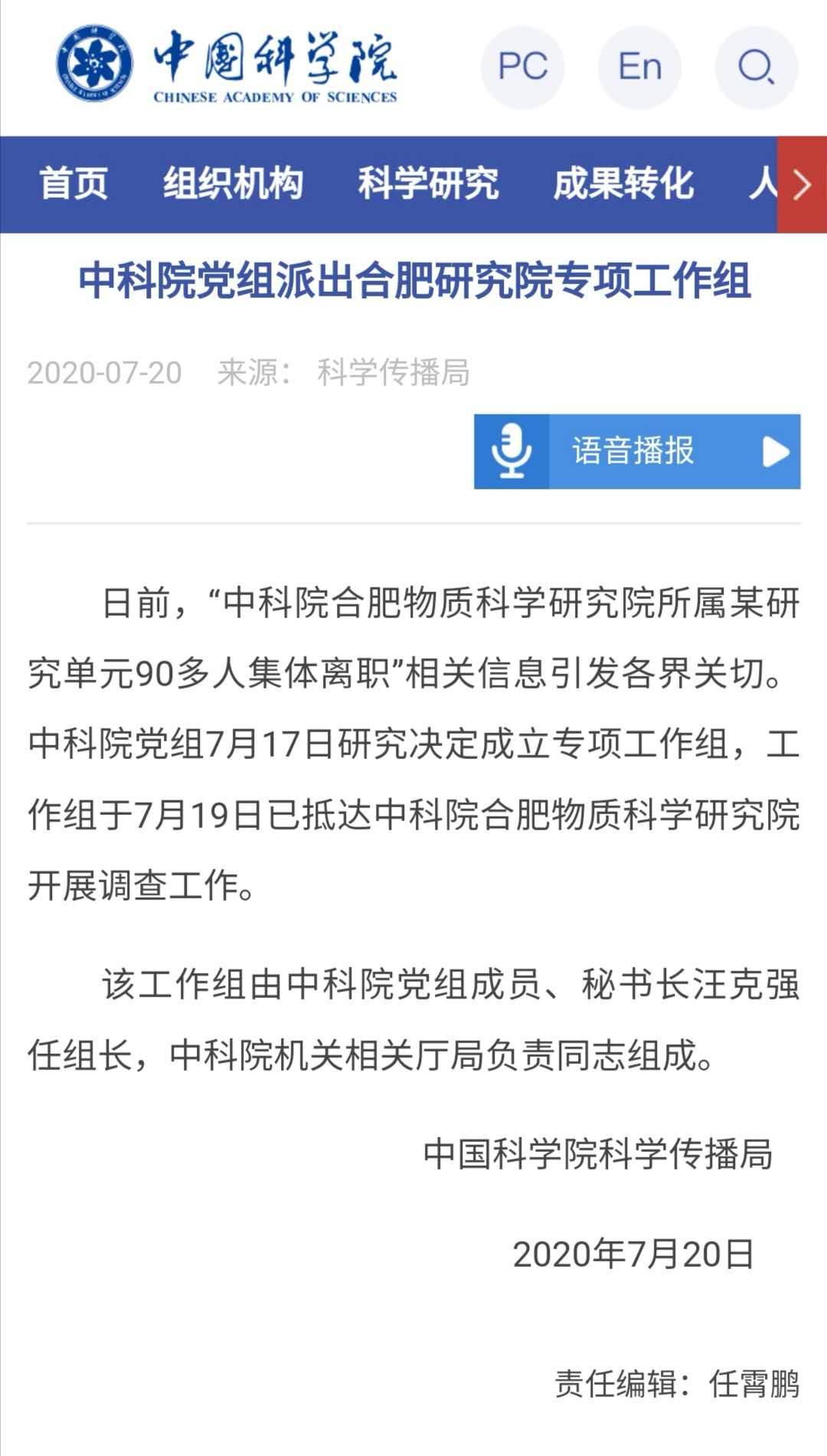Click the article title about 合肥研究院专项工作组
Viewport: 827px width, 1456px height.
(x=413, y=280)
